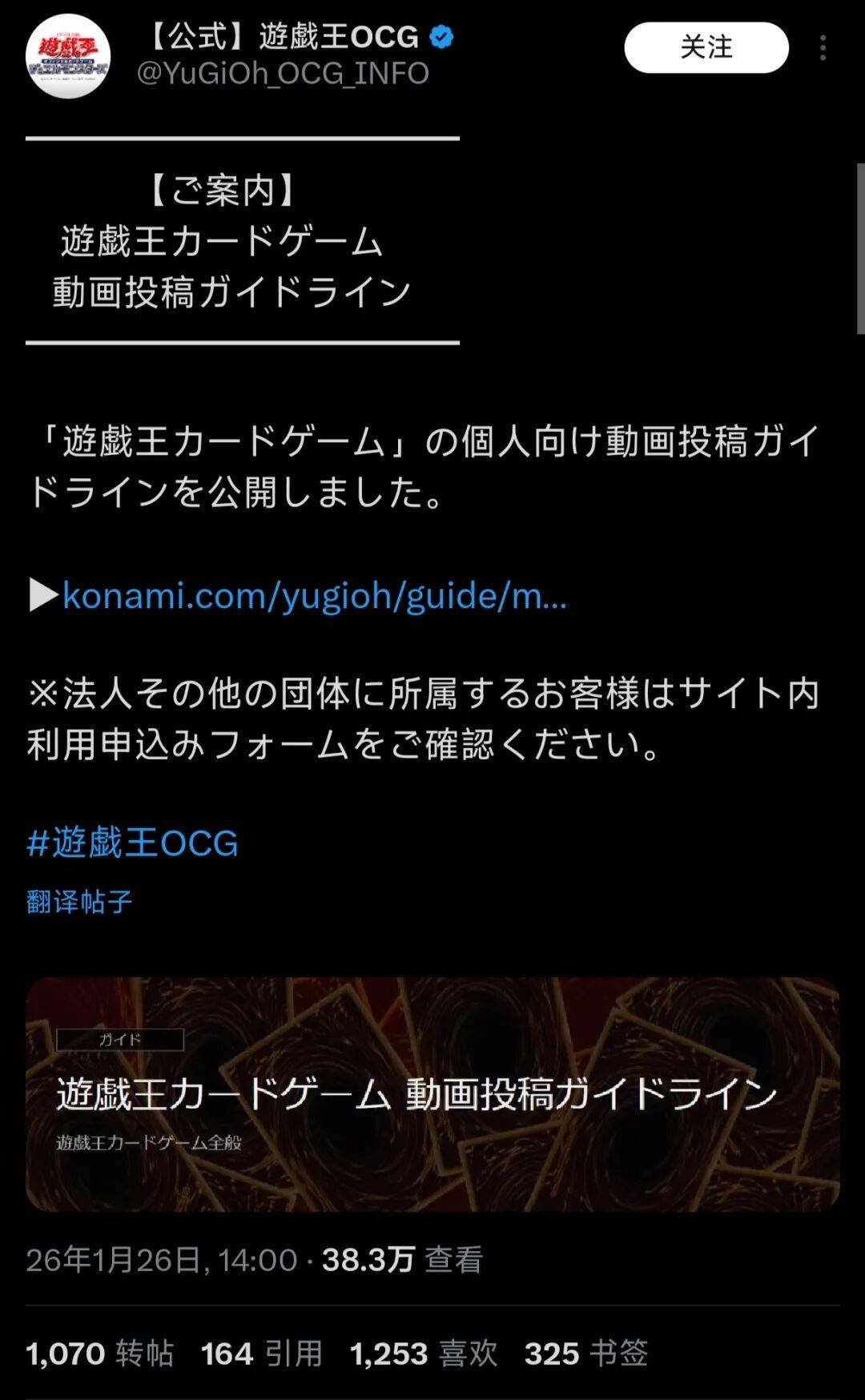View the 1,070 转帖 reposts list
This screenshot has height=1400, width=865.
(x=100, y=1354)
